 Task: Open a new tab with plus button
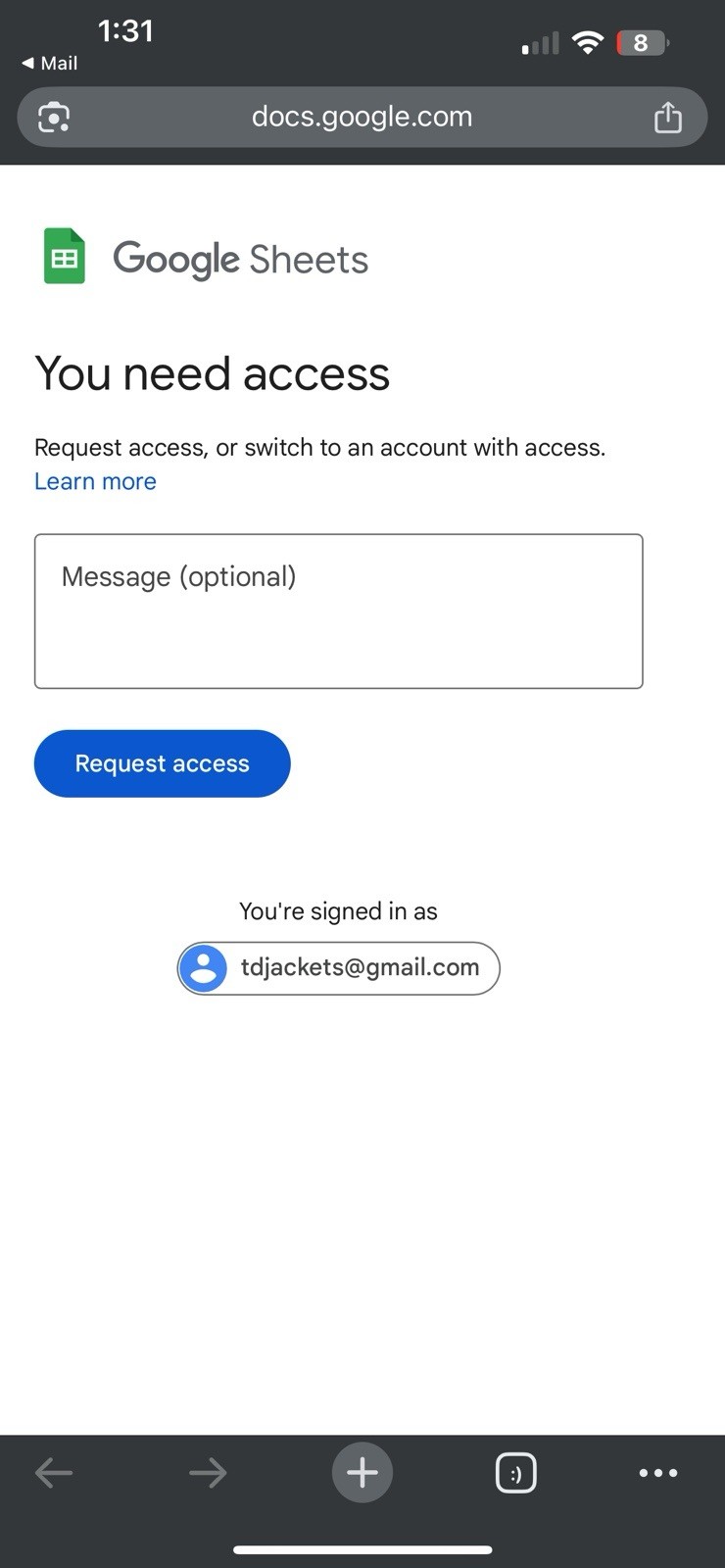[x=362, y=1472]
